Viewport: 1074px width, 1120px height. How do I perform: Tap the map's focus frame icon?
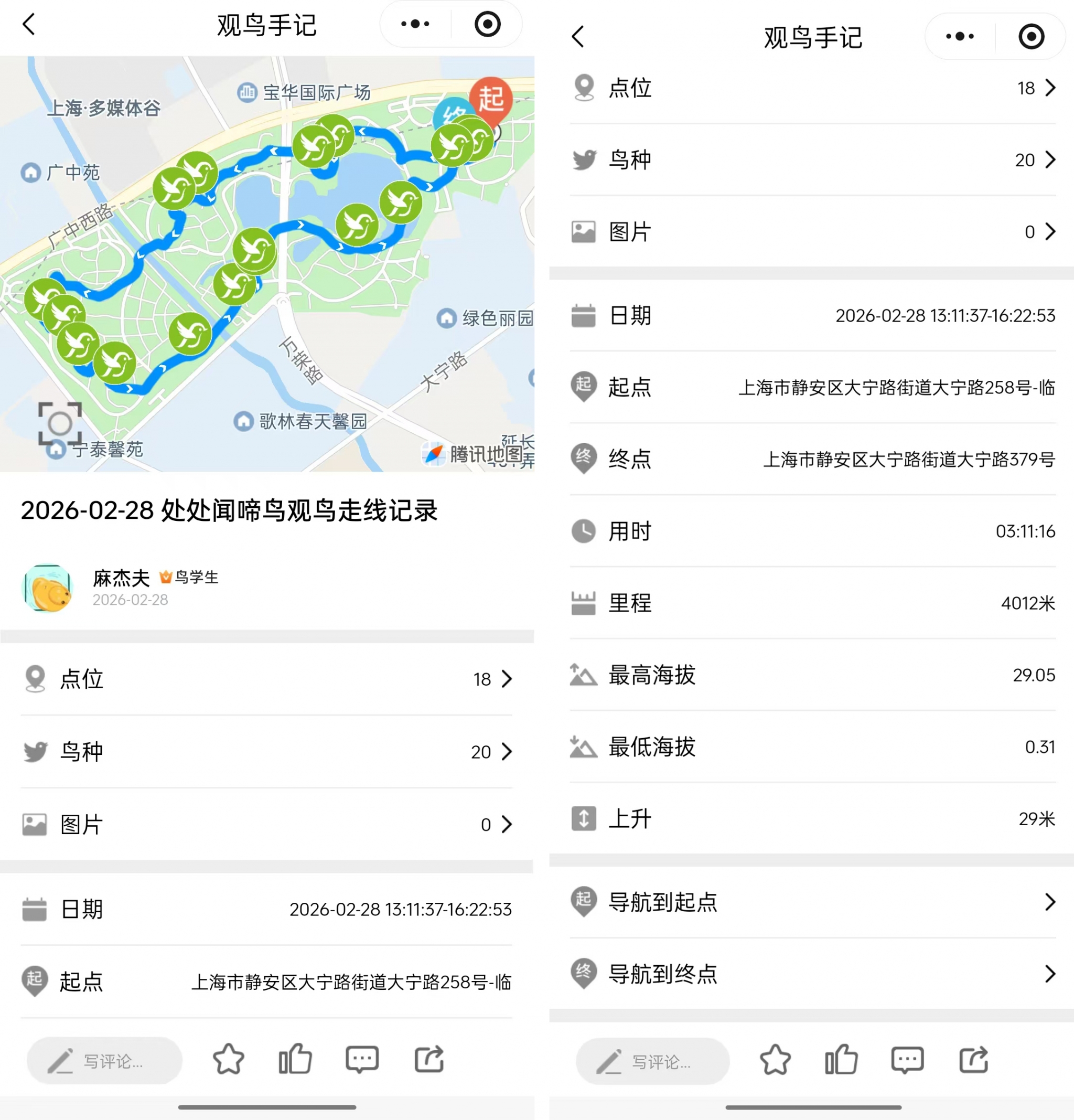point(60,423)
